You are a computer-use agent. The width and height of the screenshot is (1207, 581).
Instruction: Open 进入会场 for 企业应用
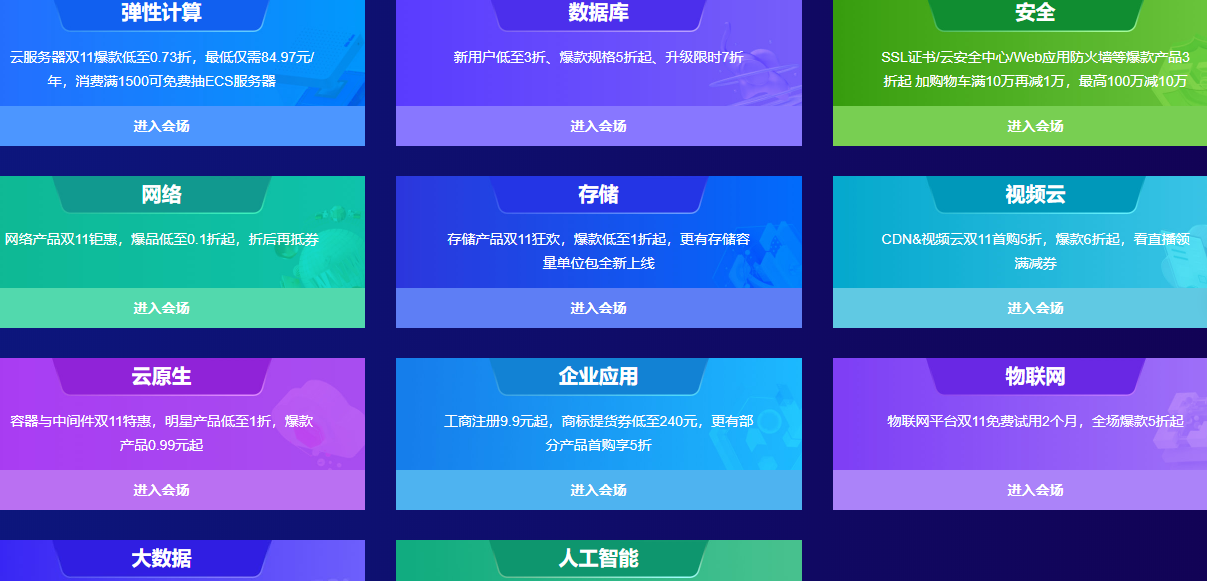coord(598,490)
